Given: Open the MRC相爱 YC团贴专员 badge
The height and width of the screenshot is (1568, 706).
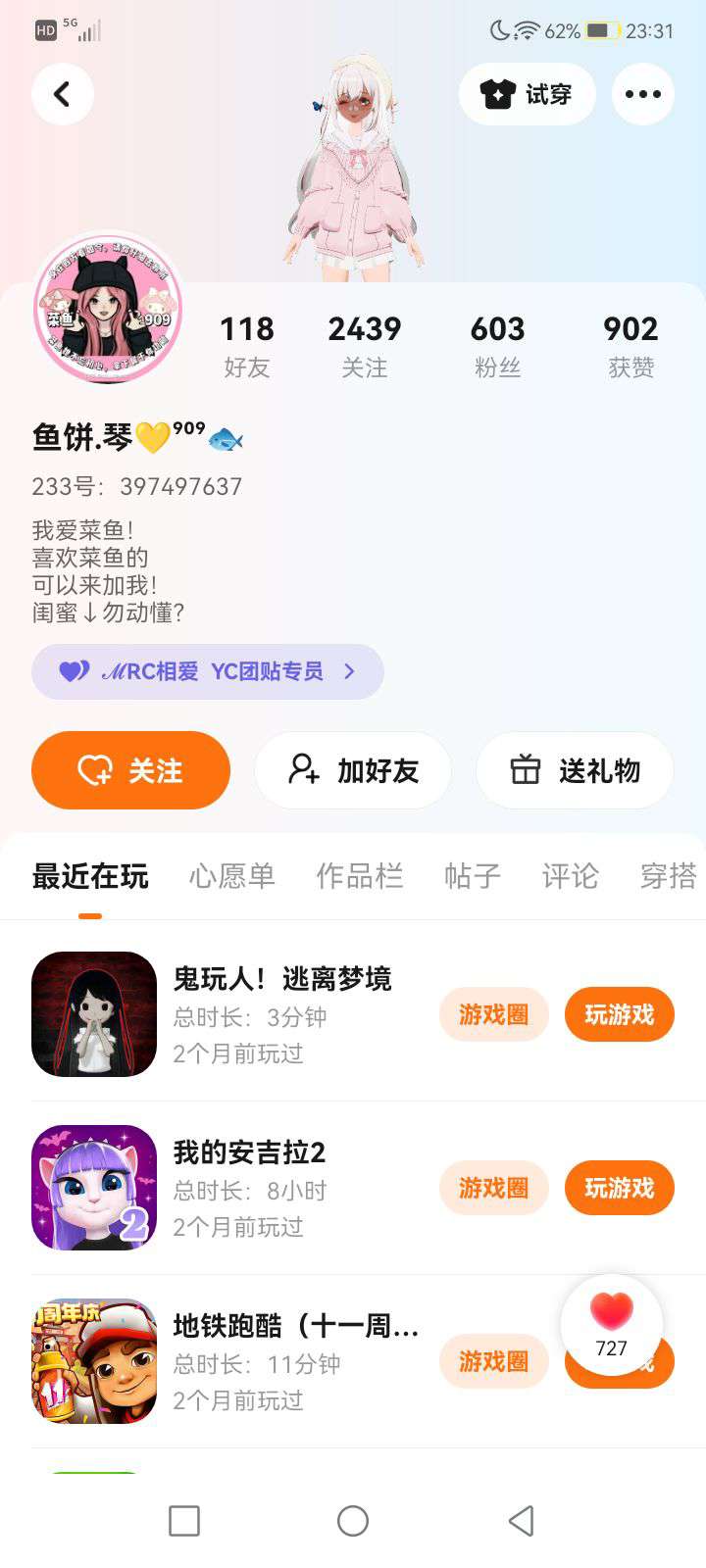Looking at the screenshot, I should 207,671.
